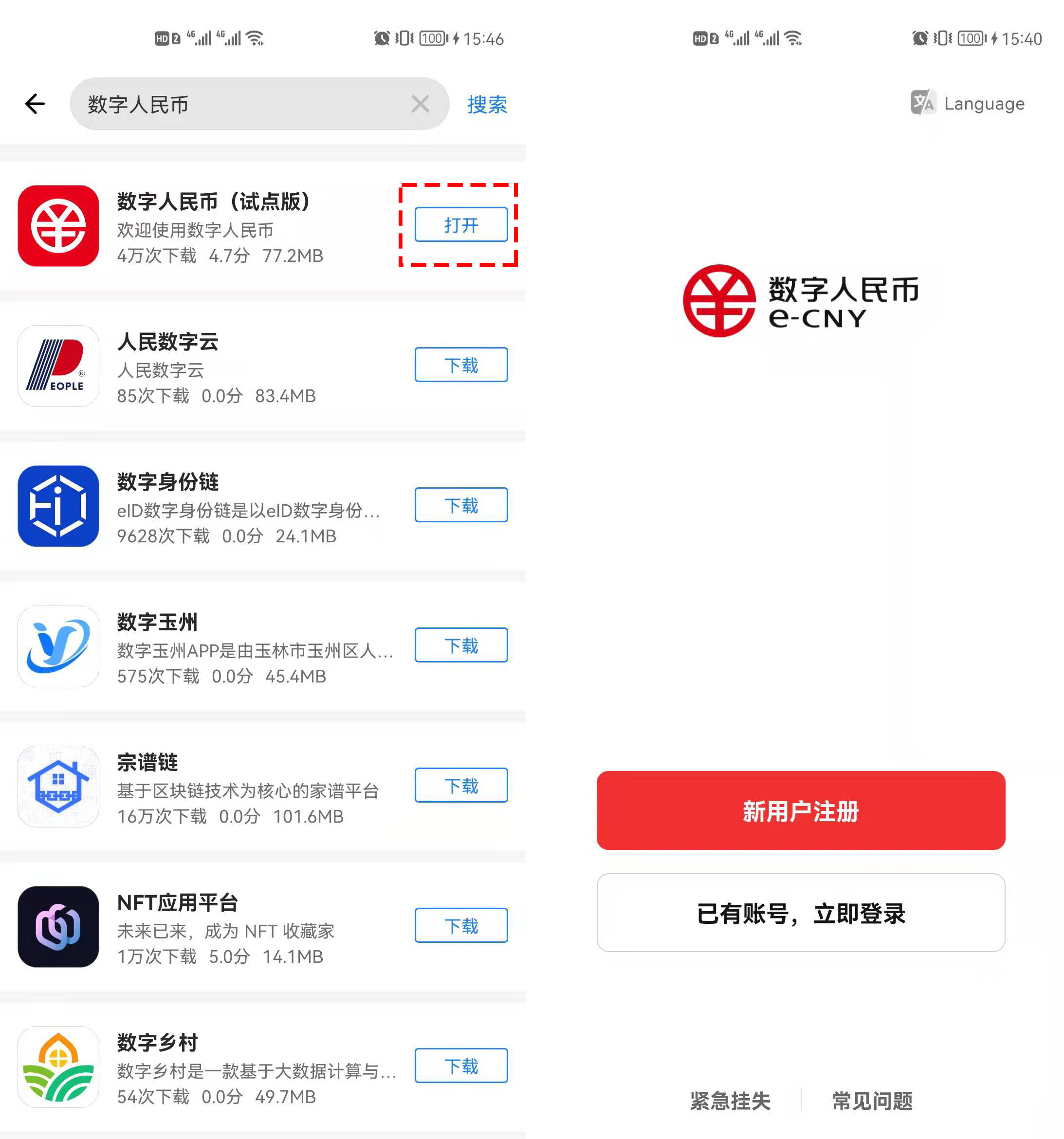Screen dimensions: 1064x1139
Task: Download 数字玉州
Action: click(460, 645)
